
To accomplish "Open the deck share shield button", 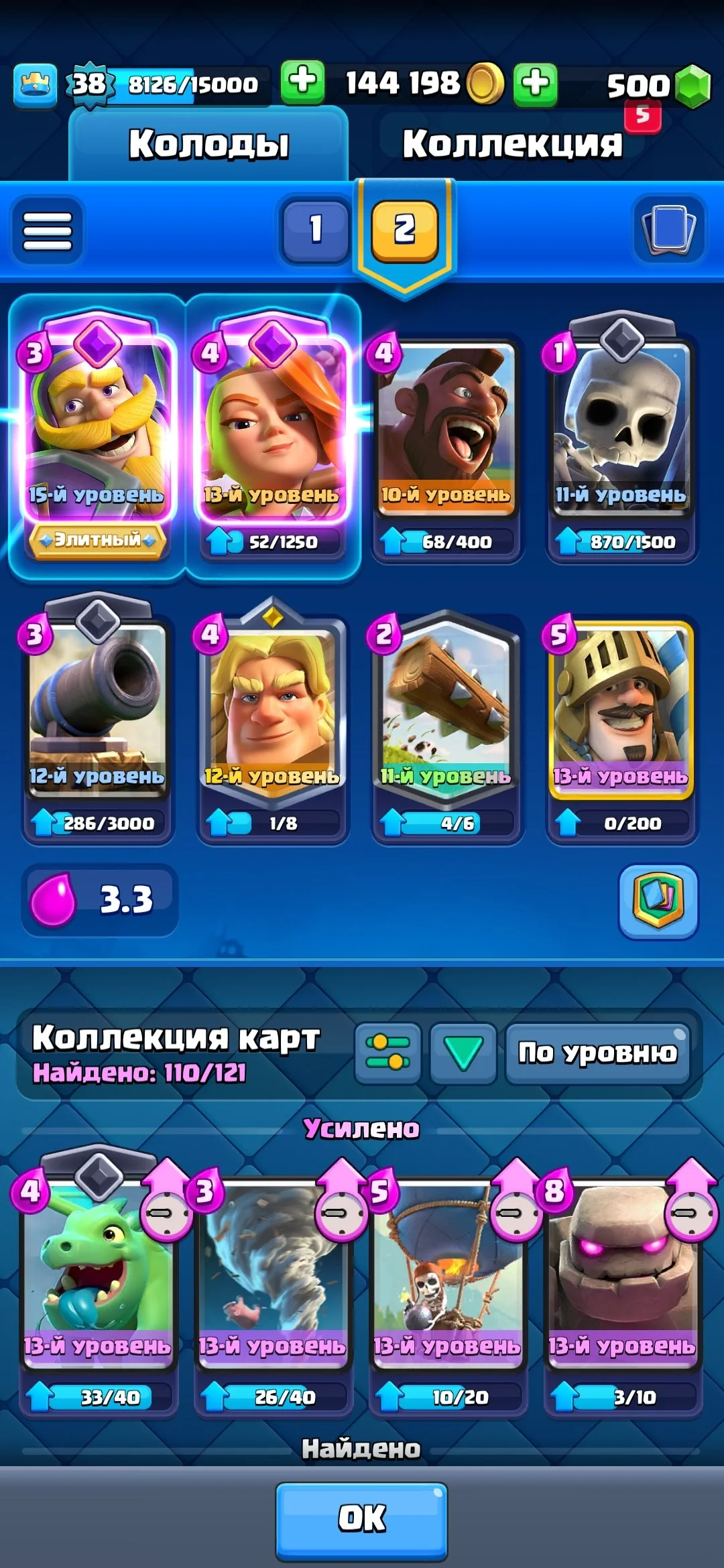I will pyautogui.click(x=658, y=900).
